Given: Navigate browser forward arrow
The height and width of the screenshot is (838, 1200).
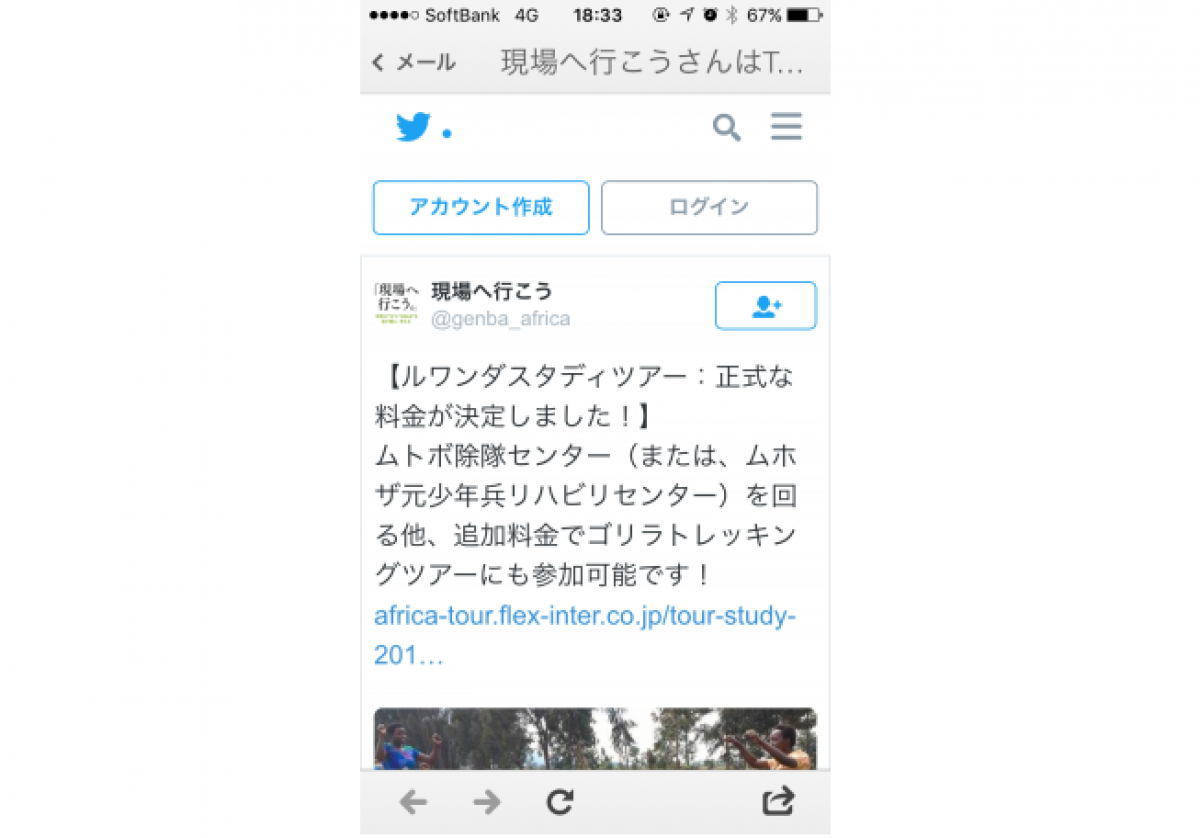Looking at the screenshot, I should coord(486,801).
